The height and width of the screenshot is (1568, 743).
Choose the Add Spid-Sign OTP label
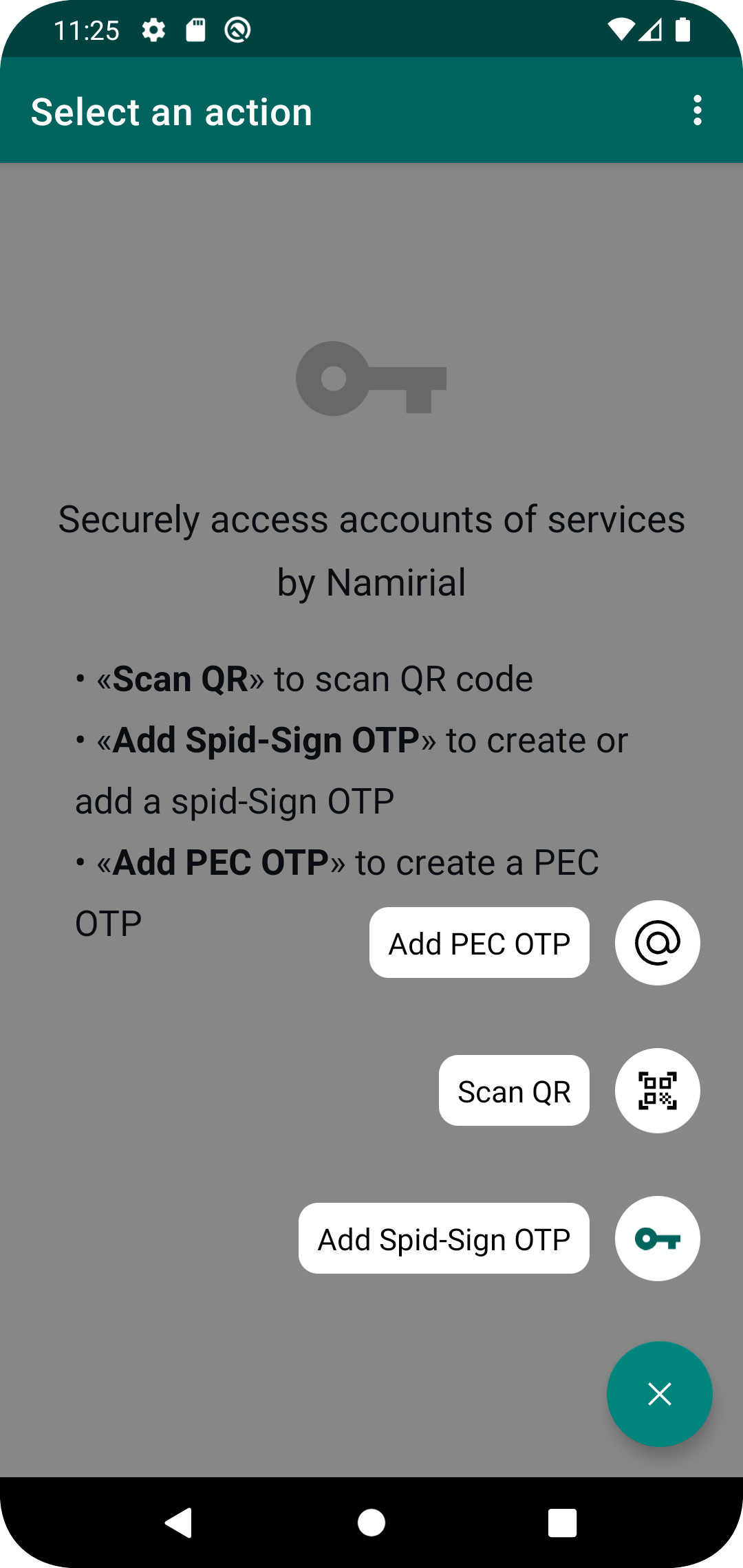click(x=444, y=1239)
